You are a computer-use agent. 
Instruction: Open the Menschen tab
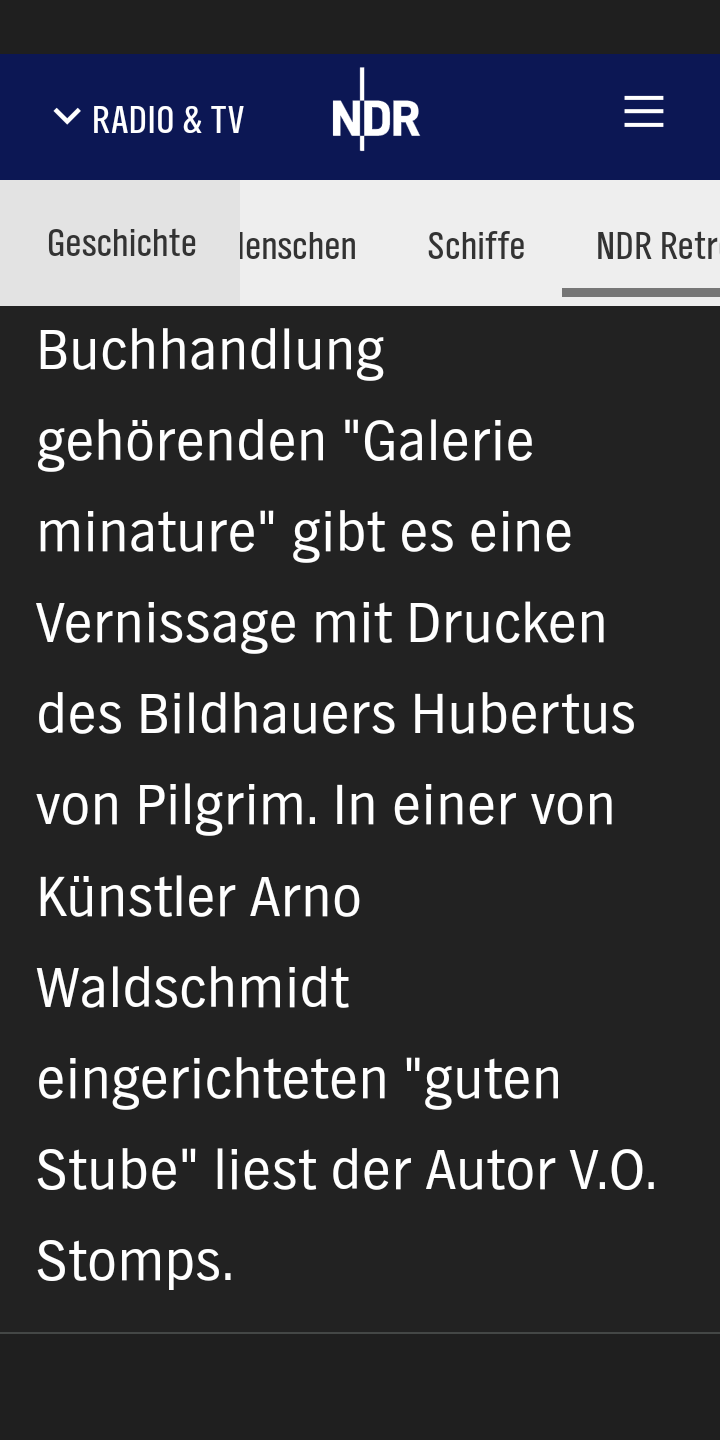pyautogui.click(x=300, y=246)
